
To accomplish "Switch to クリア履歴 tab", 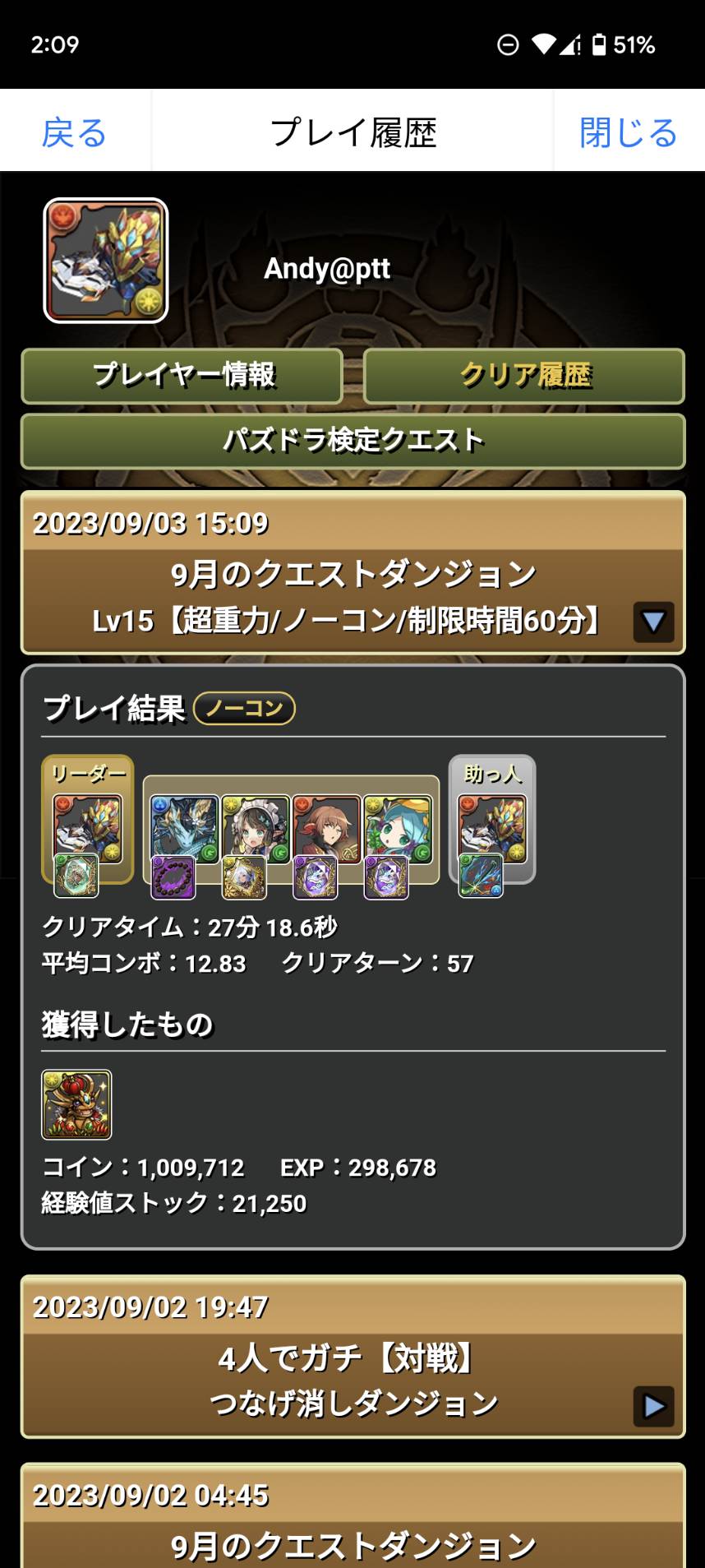I will [x=523, y=376].
